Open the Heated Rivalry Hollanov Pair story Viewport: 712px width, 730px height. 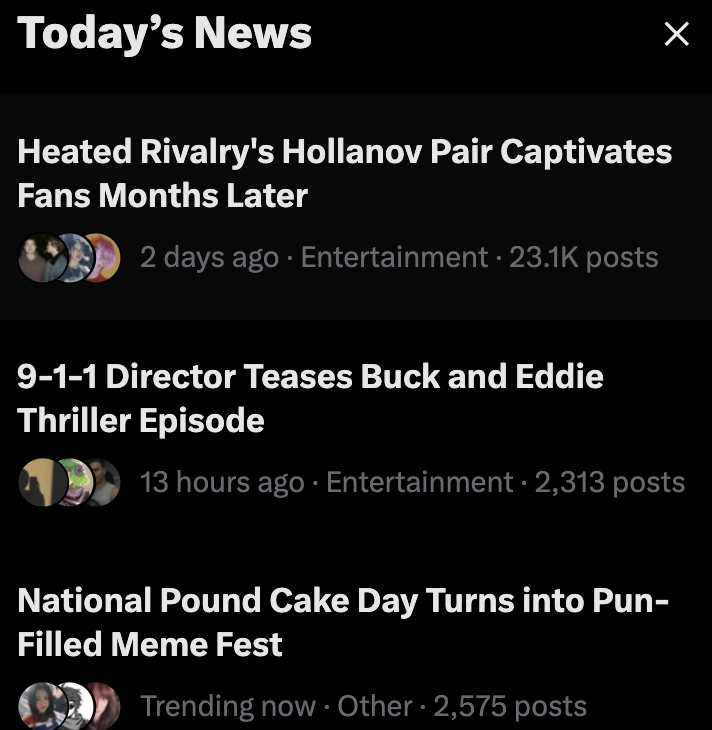pyautogui.click(x=344, y=173)
